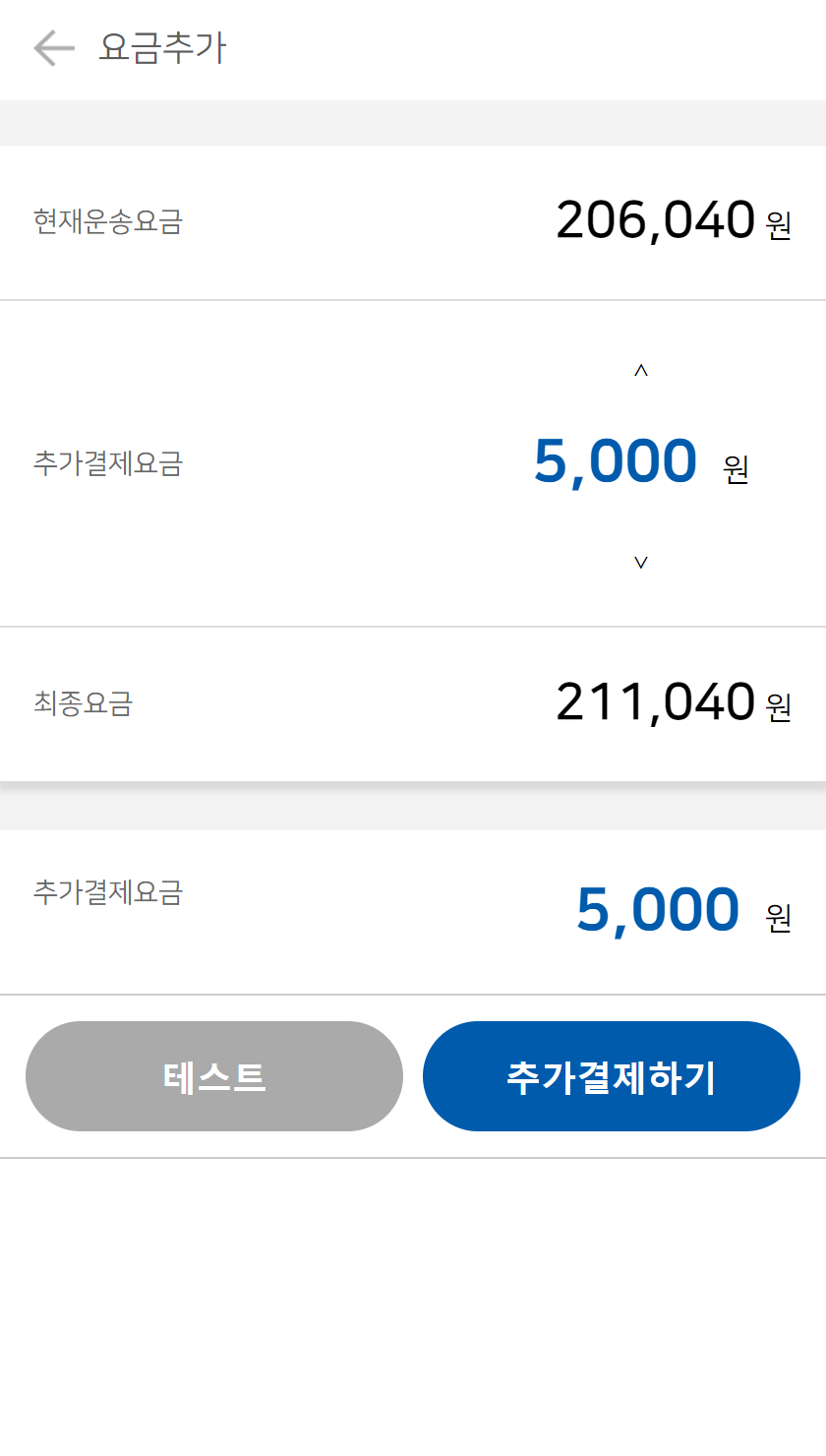The height and width of the screenshot is (1456, 826).
Task: Confirm payment with 추가결제하기
Action: coord(611,1076)
